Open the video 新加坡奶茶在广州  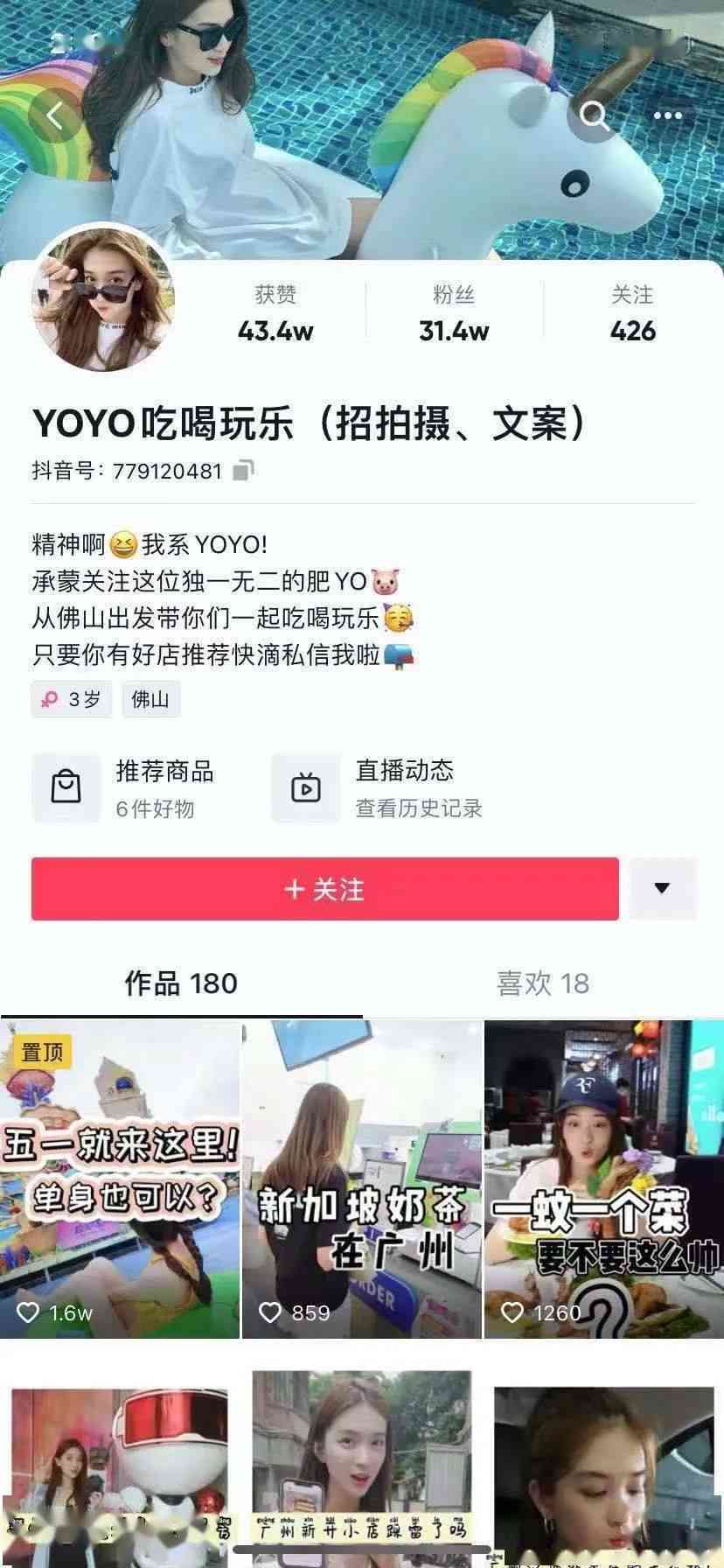coord(361,1179)
